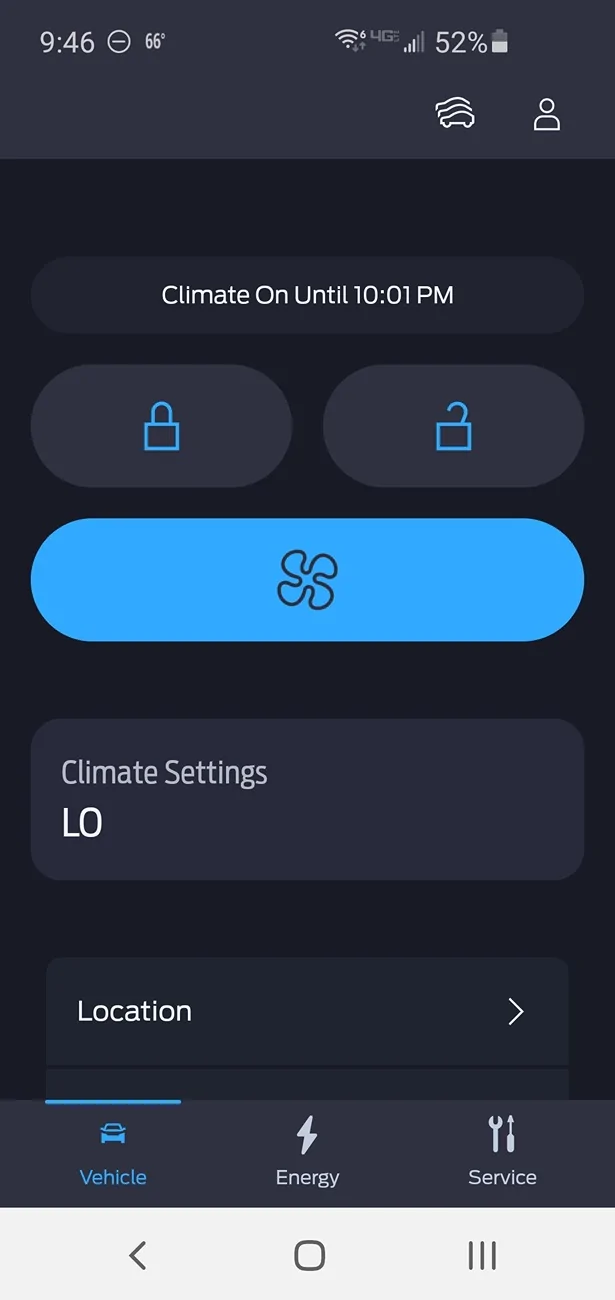Viewport: 615px width, 1300px height.
Task: Open Climate Settings card
Action: pos(307,799)
